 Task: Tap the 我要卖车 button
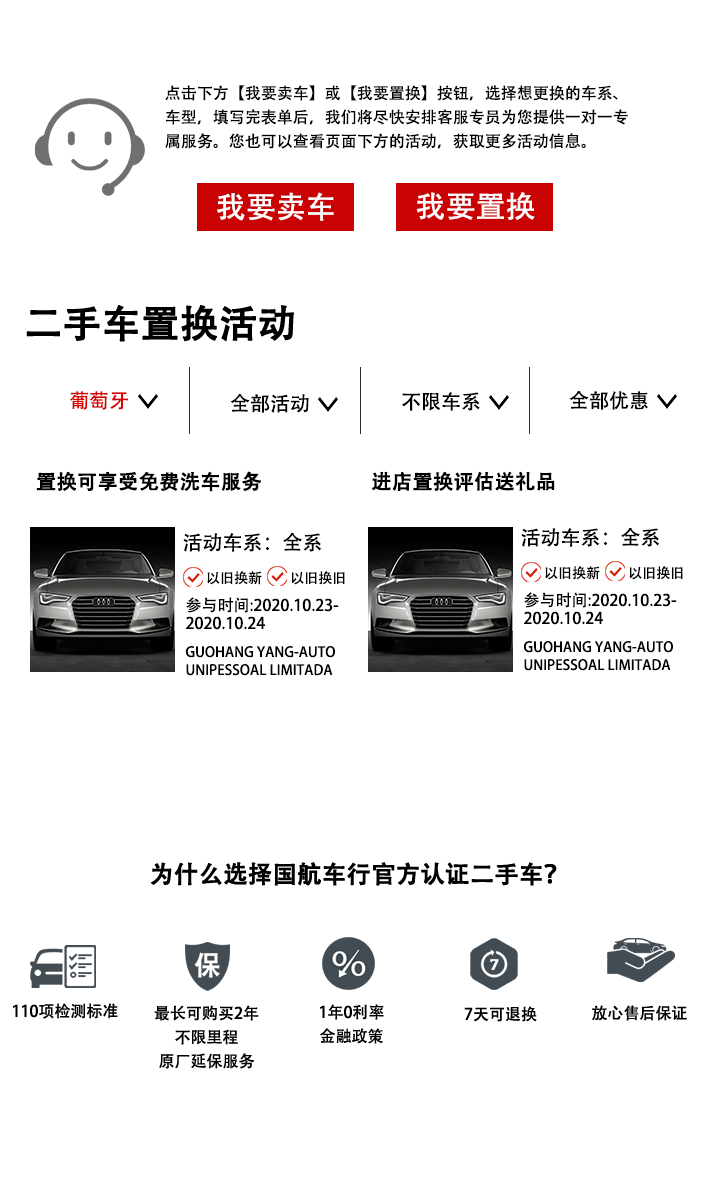coord(275,207)
